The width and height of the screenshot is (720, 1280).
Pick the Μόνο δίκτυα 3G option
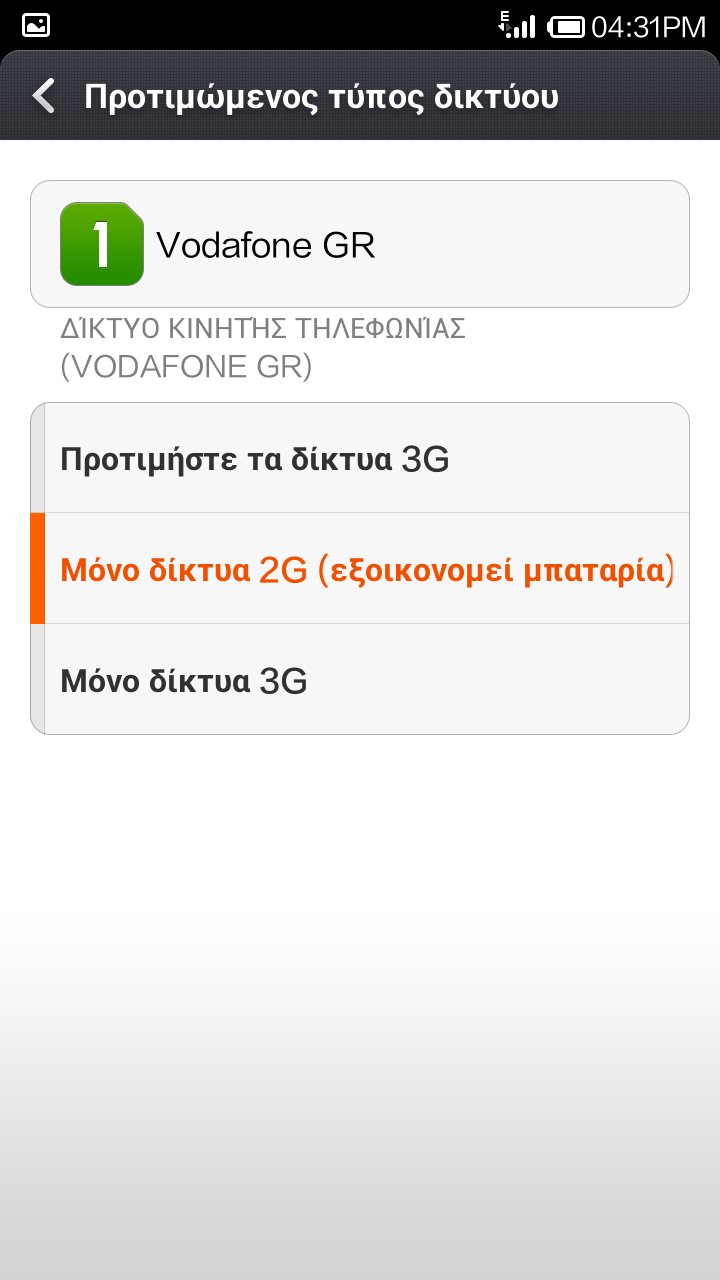360,680
